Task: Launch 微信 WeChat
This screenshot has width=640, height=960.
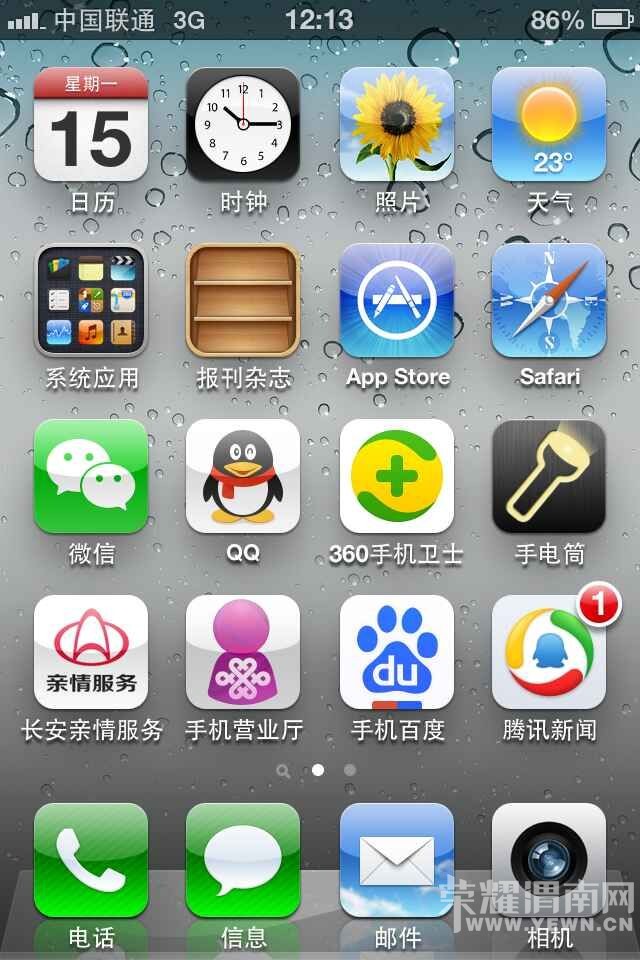Action: (91, 476)
